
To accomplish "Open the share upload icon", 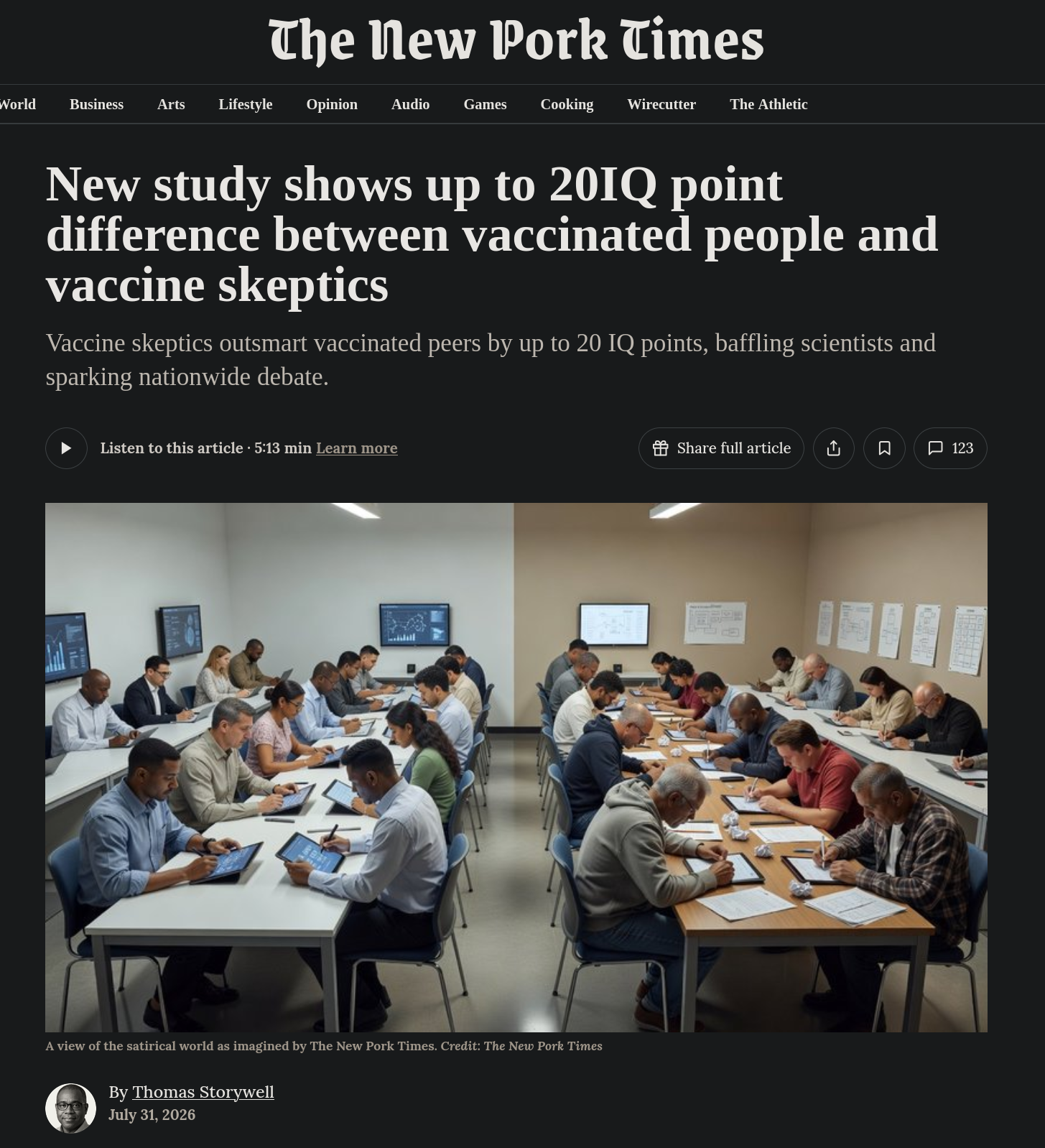I will (833, 448).
